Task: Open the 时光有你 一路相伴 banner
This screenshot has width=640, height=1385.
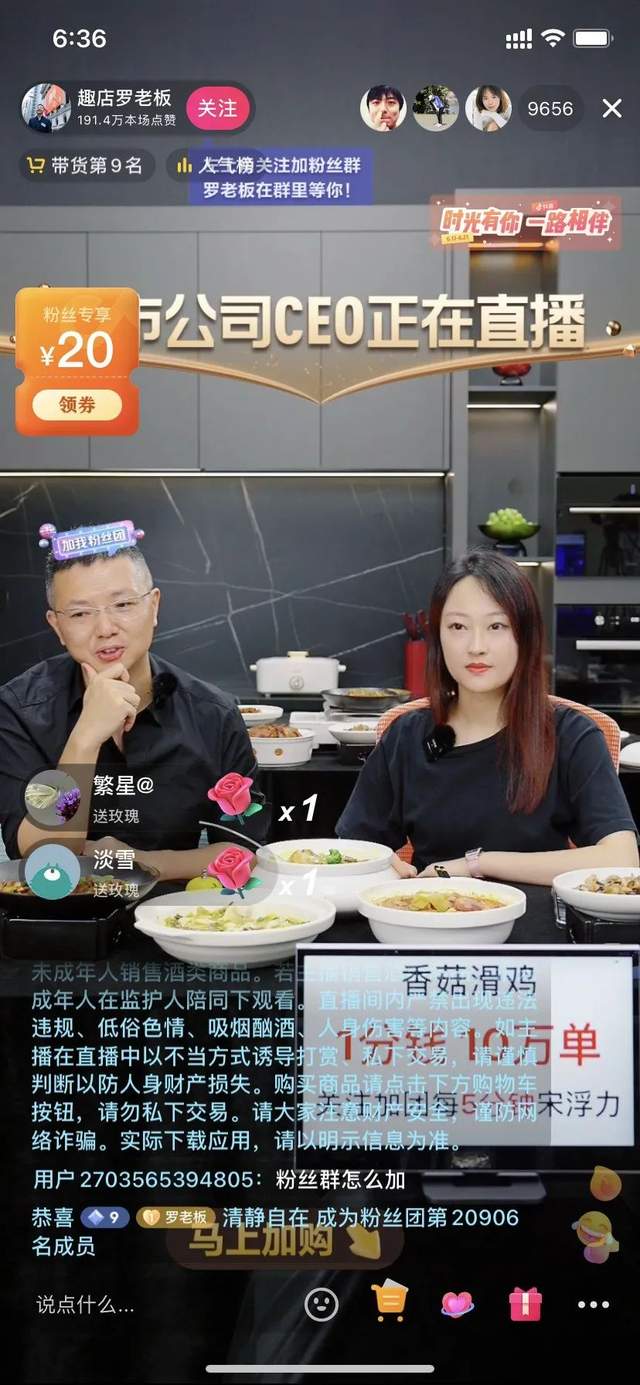Action: point(525,222)
